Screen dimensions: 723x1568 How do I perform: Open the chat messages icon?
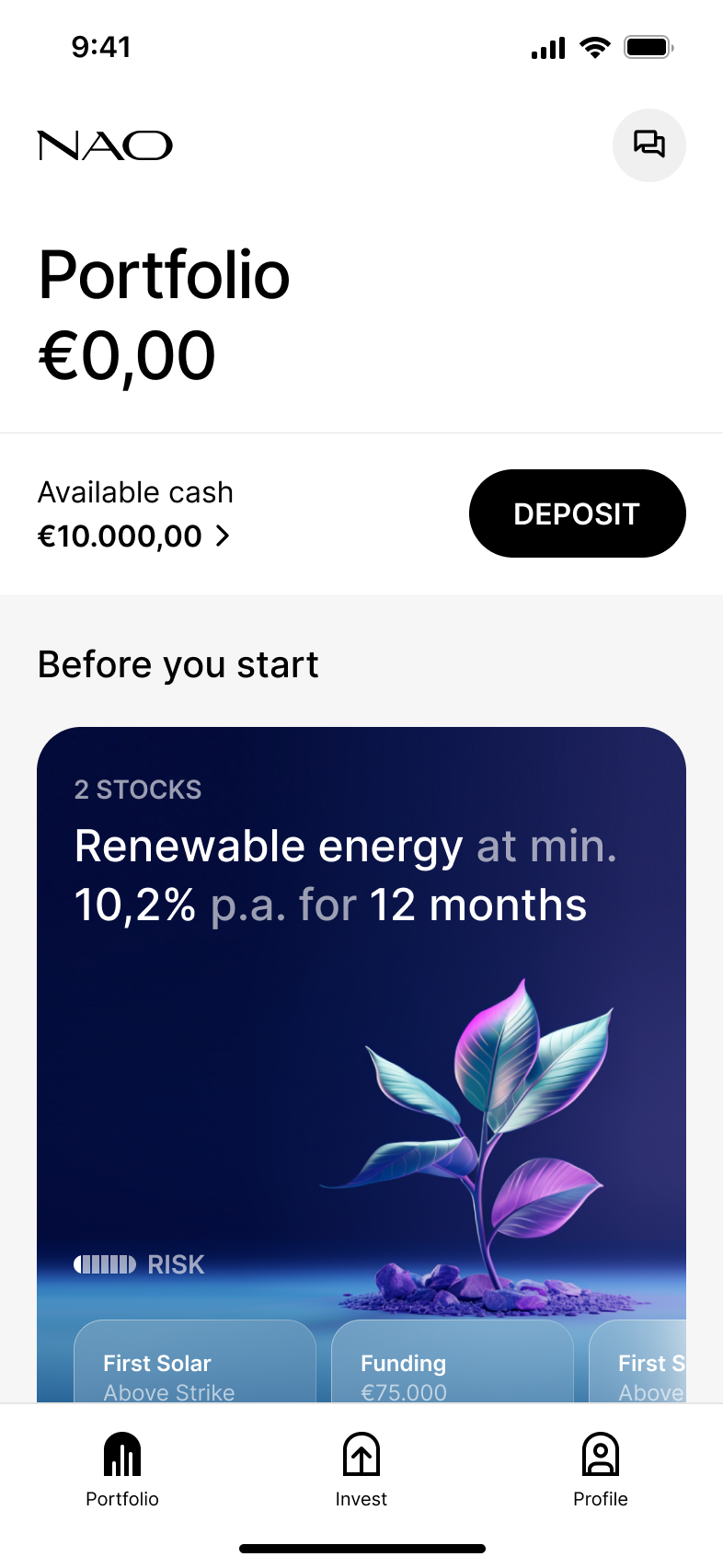[648, 144]
